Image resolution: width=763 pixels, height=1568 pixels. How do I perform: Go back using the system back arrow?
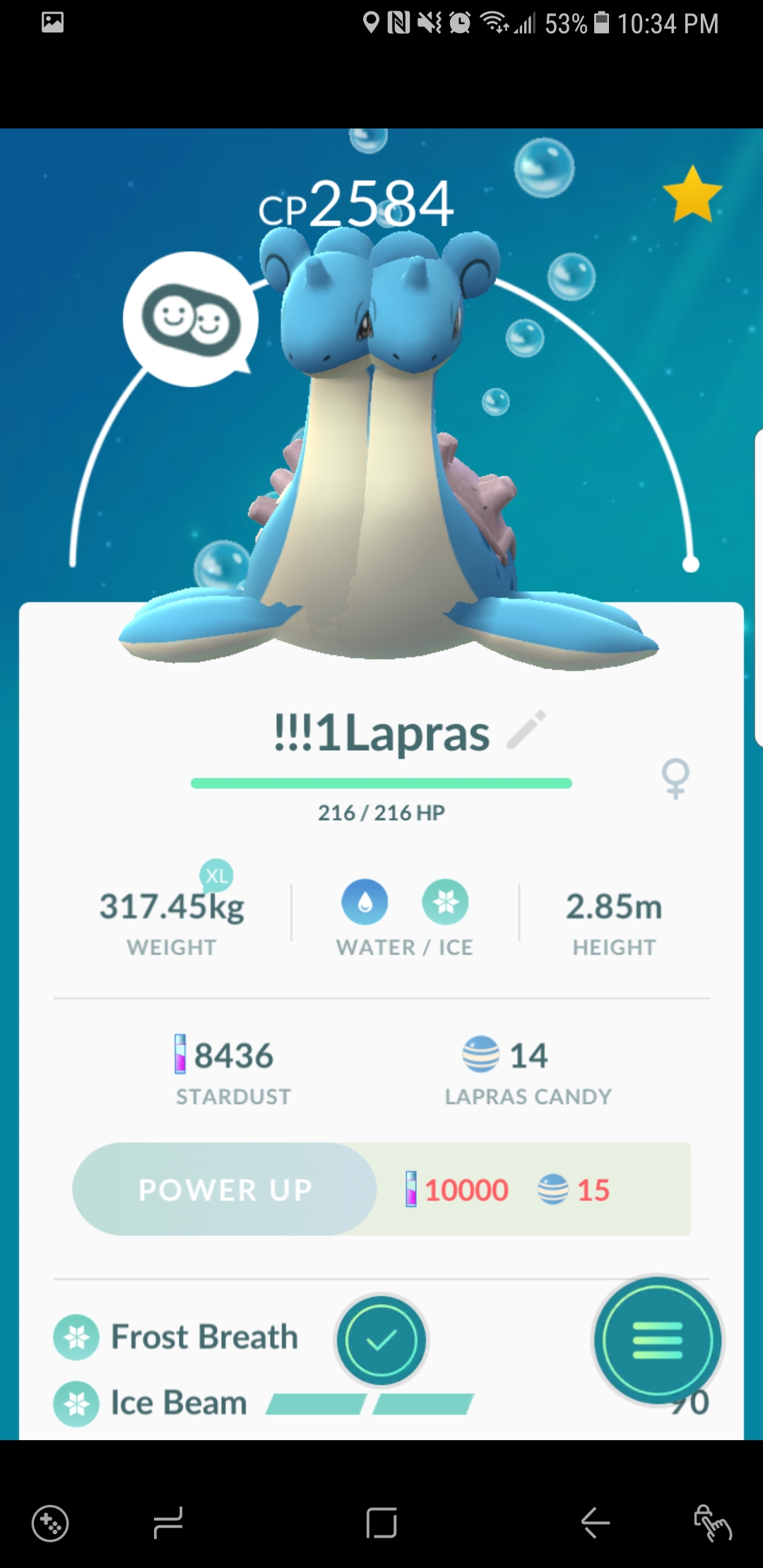coord(595,1522)
